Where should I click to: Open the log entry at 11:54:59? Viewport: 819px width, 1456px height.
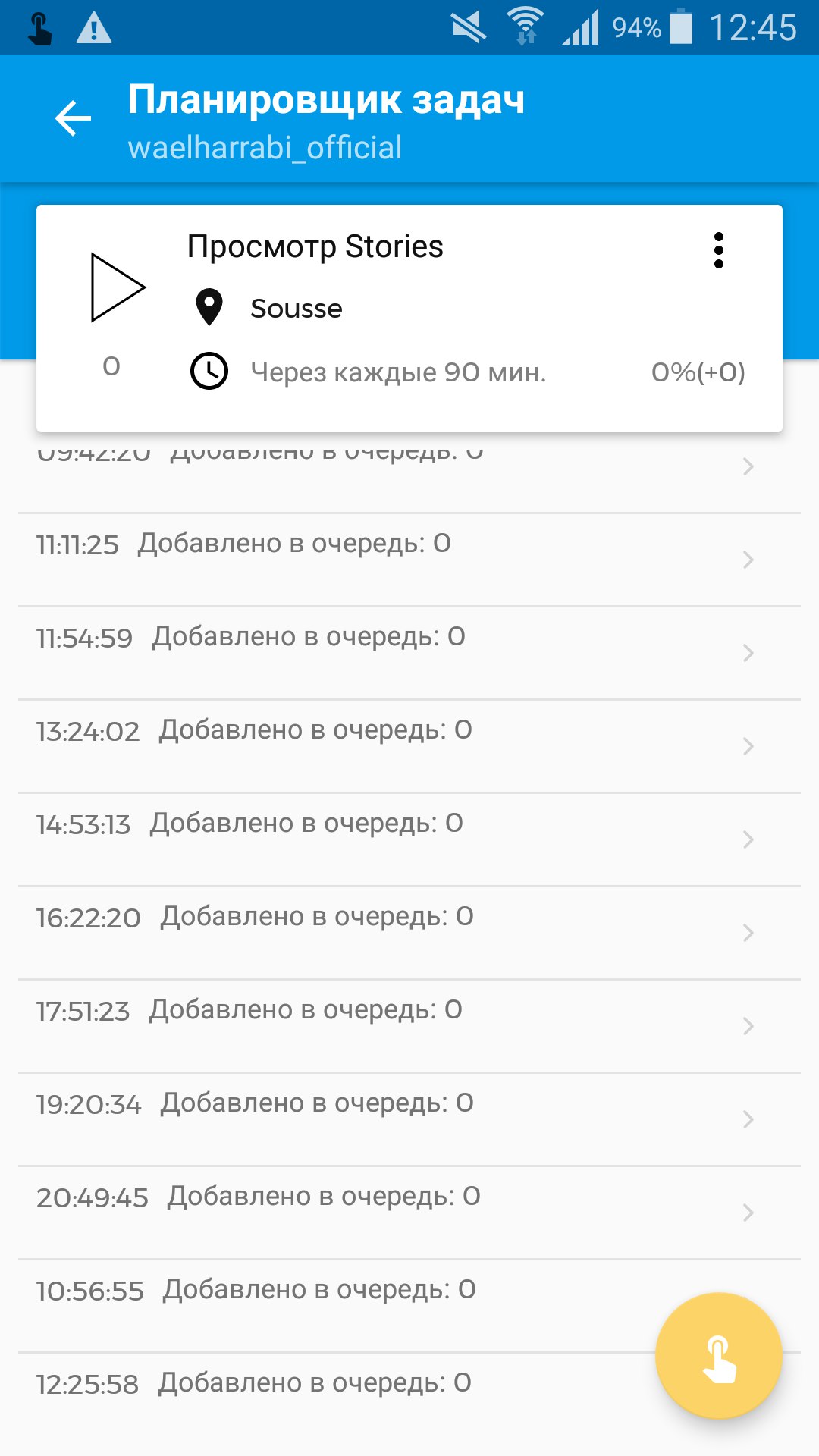[x=409, y=653]
